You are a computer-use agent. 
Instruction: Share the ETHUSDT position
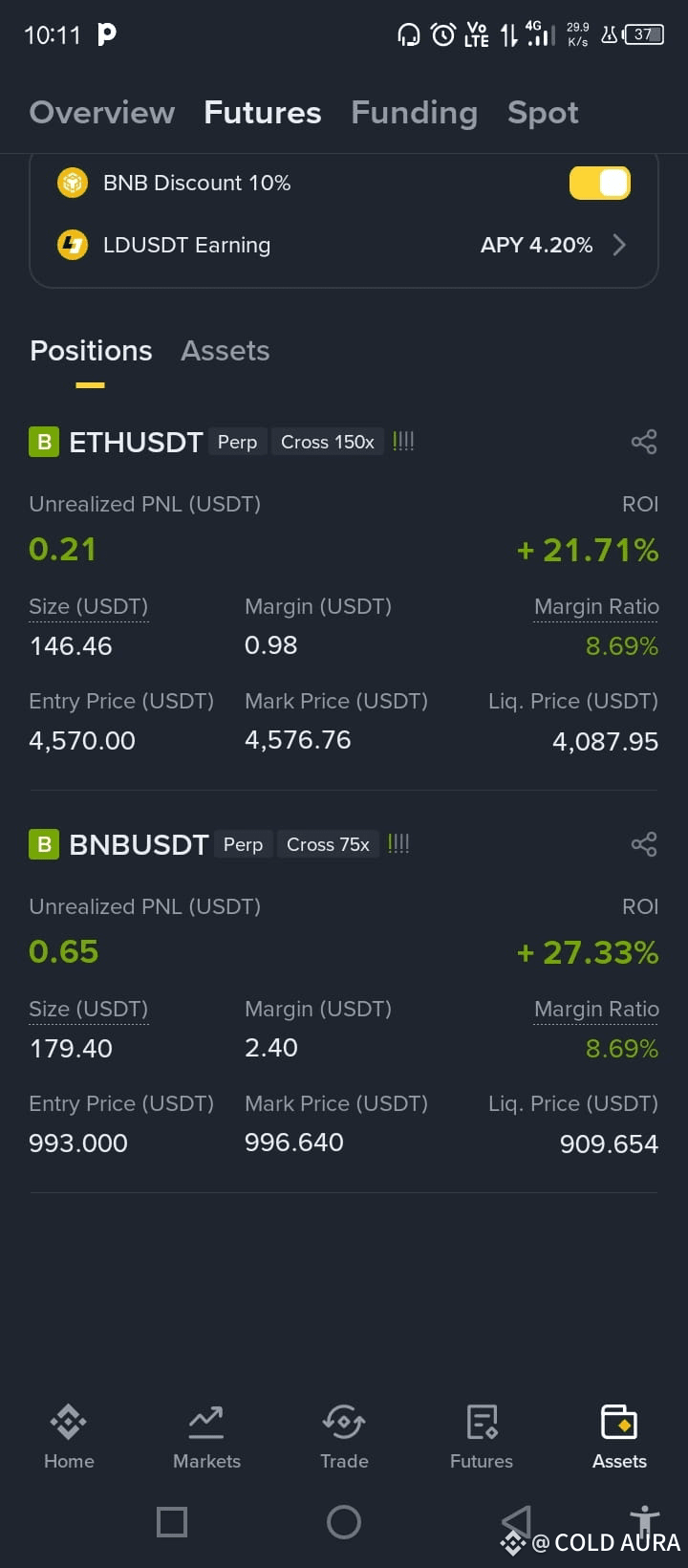coord(644,442)
